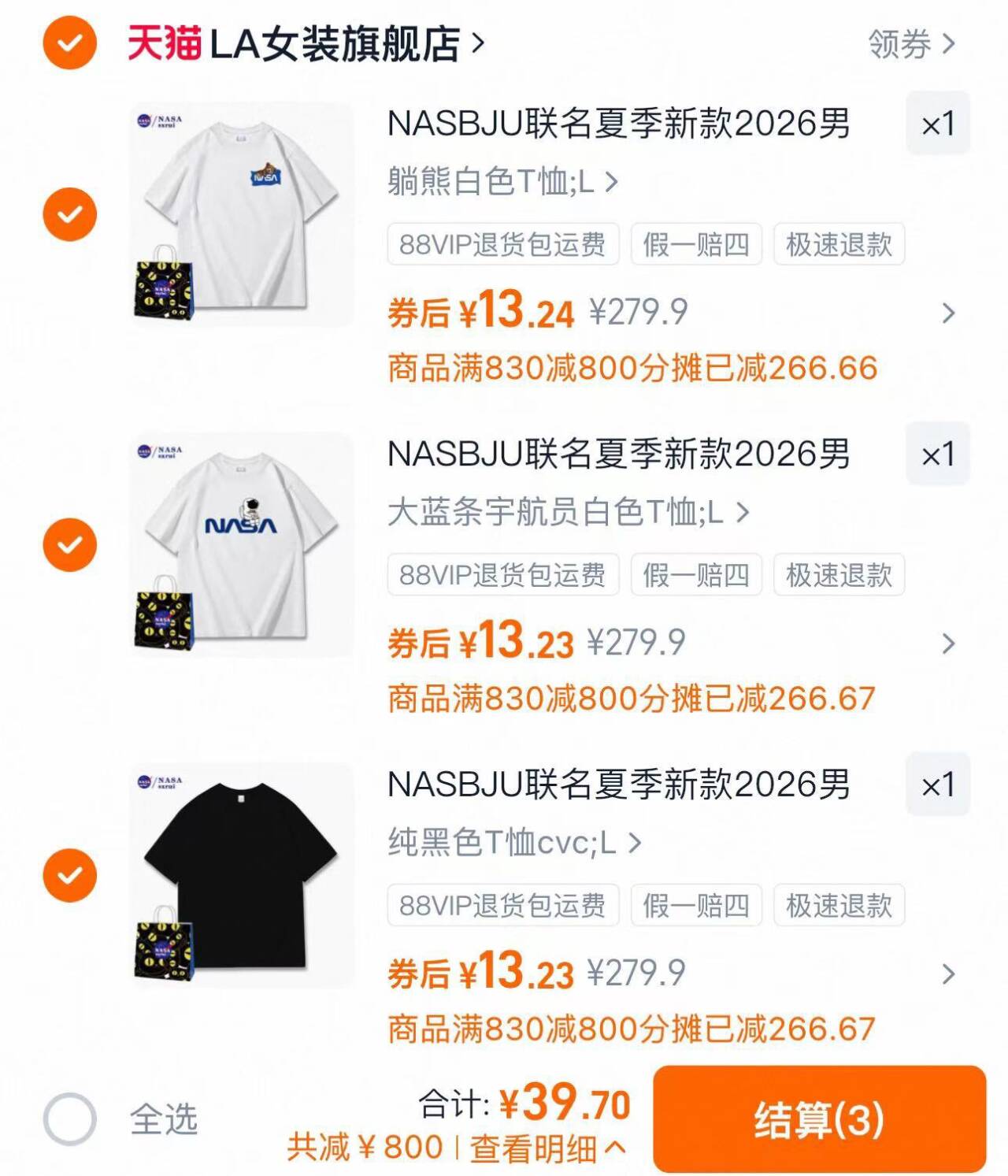
Task: View discount breakdown via 查看明细
Action: 547,1149
